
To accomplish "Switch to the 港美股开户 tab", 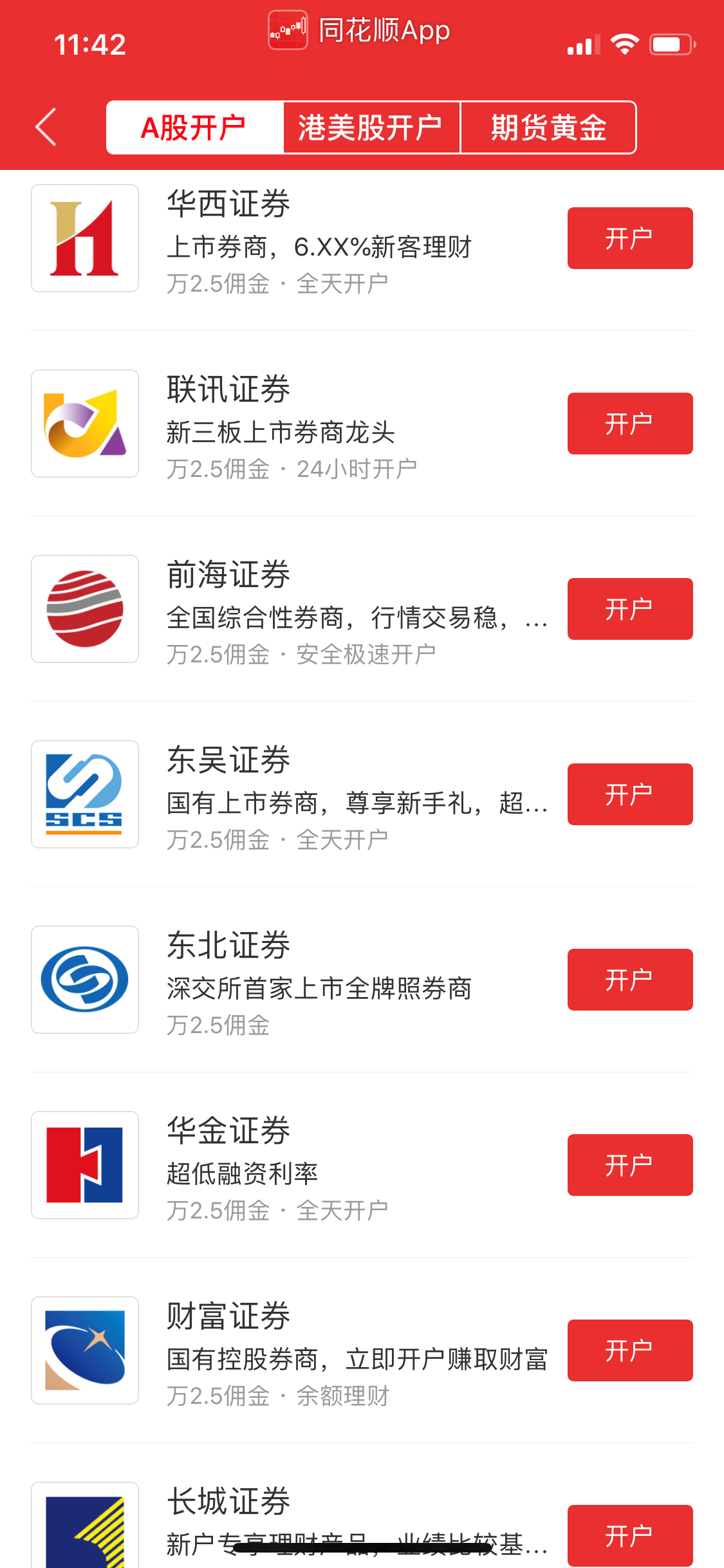I will (371, 127).
